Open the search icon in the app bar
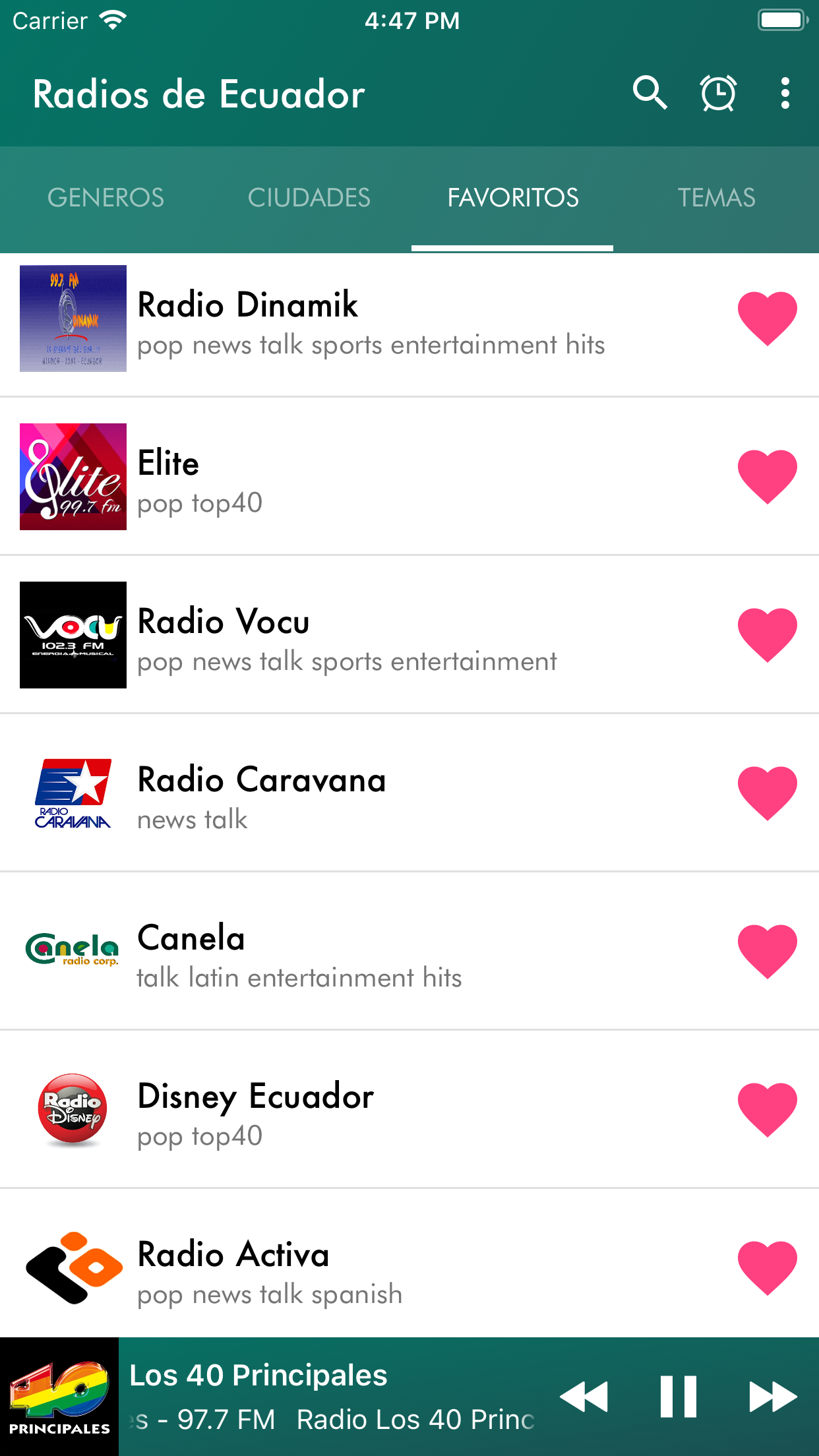 point(650,93)
